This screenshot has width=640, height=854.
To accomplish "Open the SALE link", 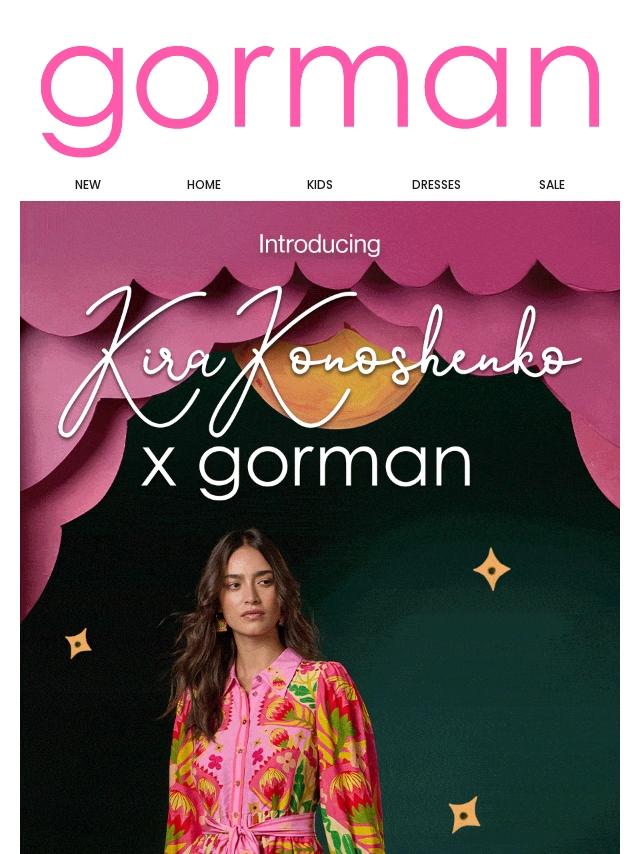I will [552, 185].
